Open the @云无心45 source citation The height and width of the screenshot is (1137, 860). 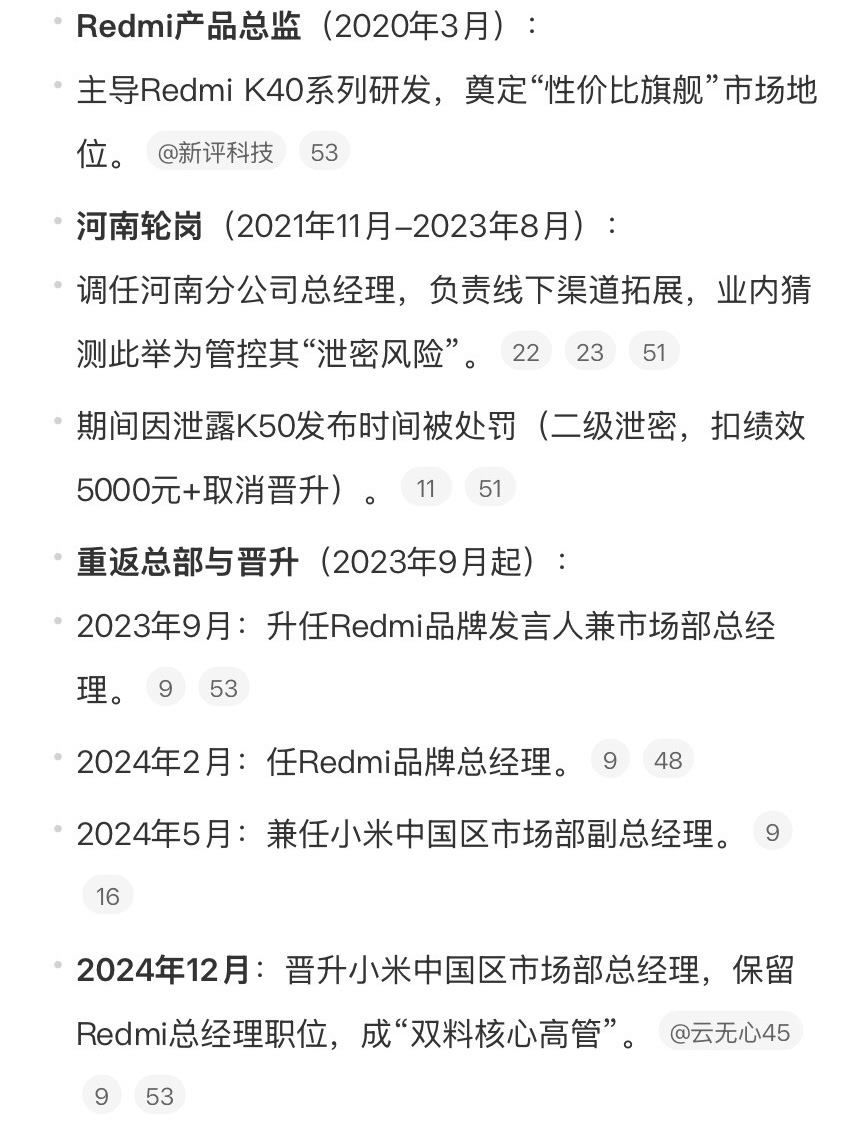click(x=730, y=1033)
